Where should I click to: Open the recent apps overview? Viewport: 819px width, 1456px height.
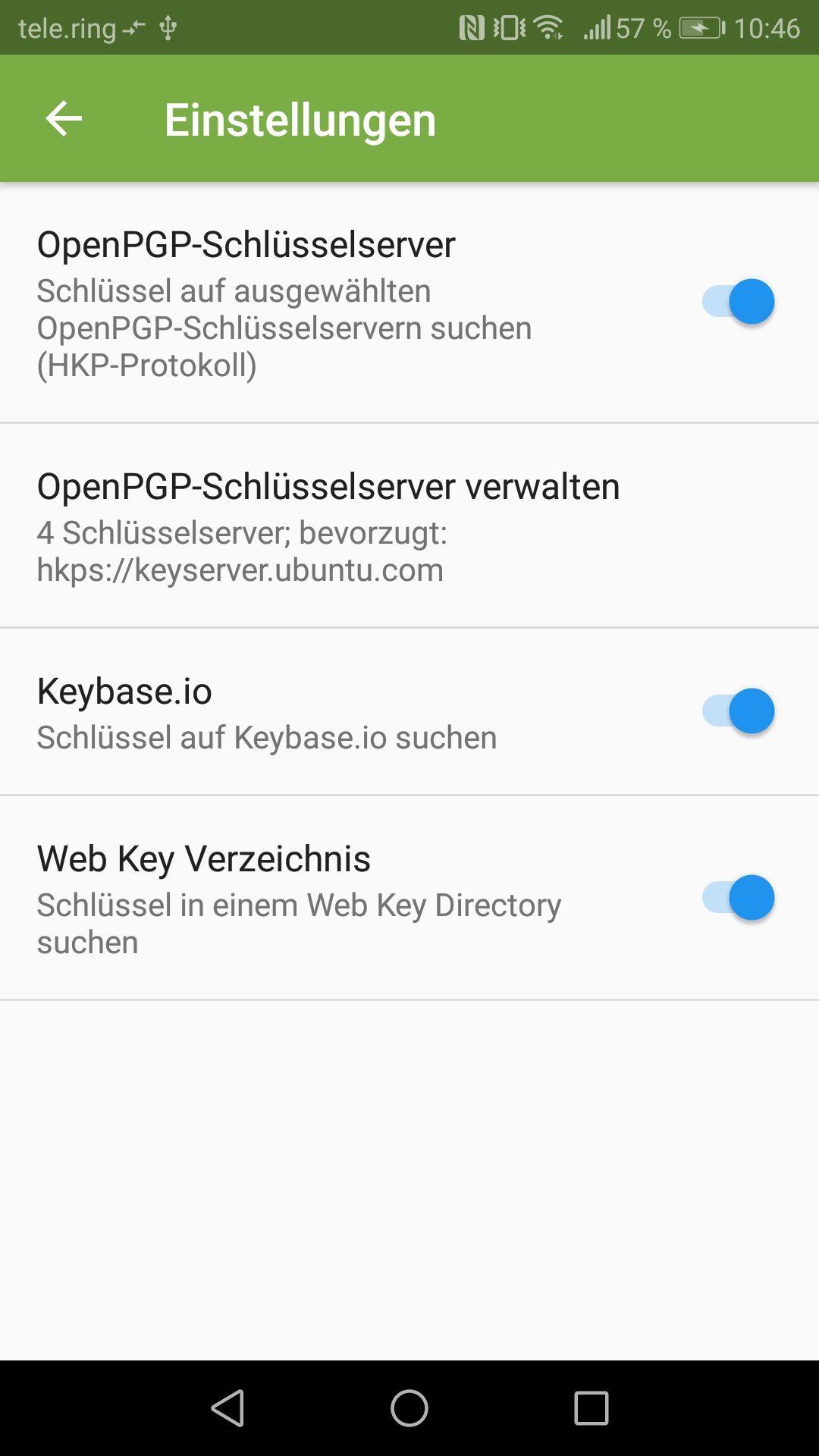pyautogui.click(x=591, y=1408)
